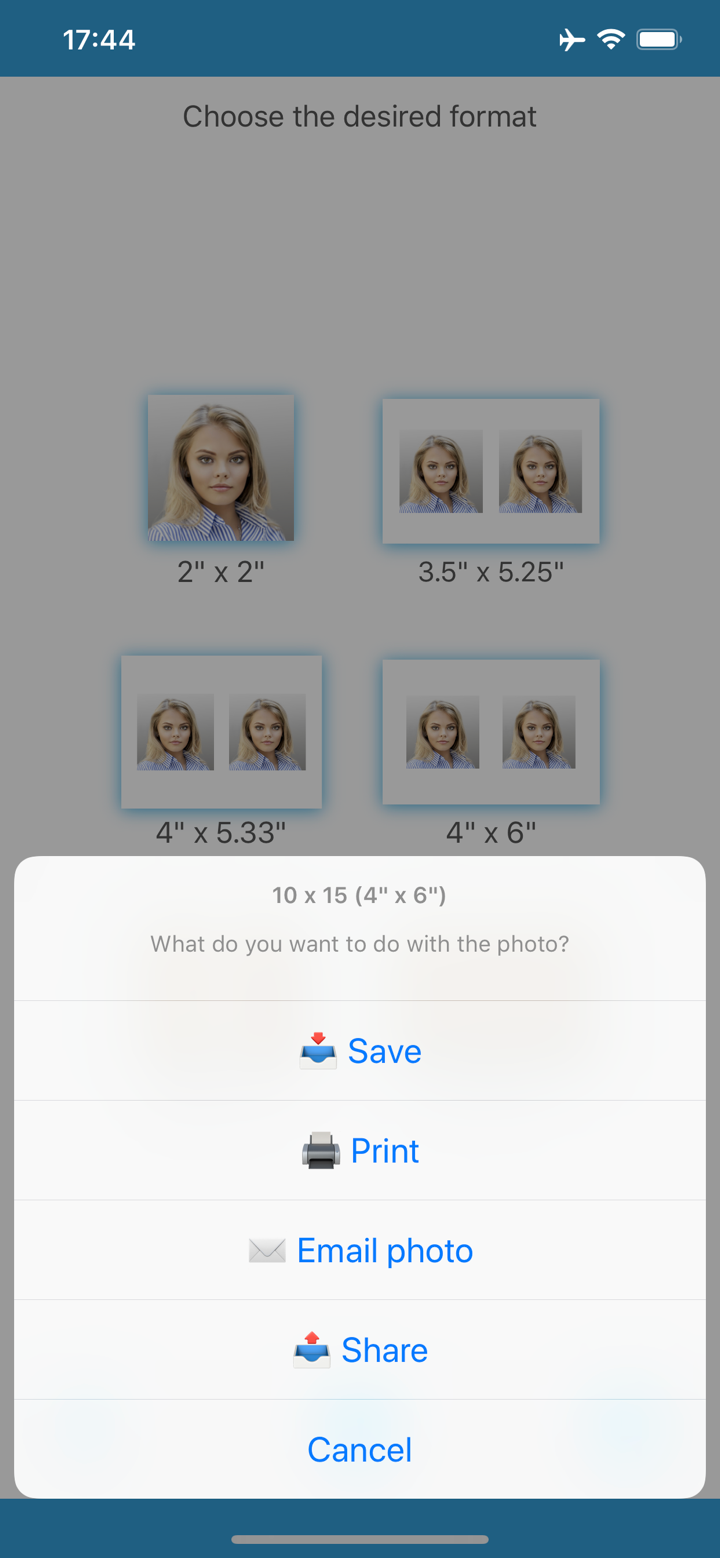The height and width of the screenshot is (1558, 720).
Task: Select the 4" x 5.33" photo format
Action: point(221,731)
